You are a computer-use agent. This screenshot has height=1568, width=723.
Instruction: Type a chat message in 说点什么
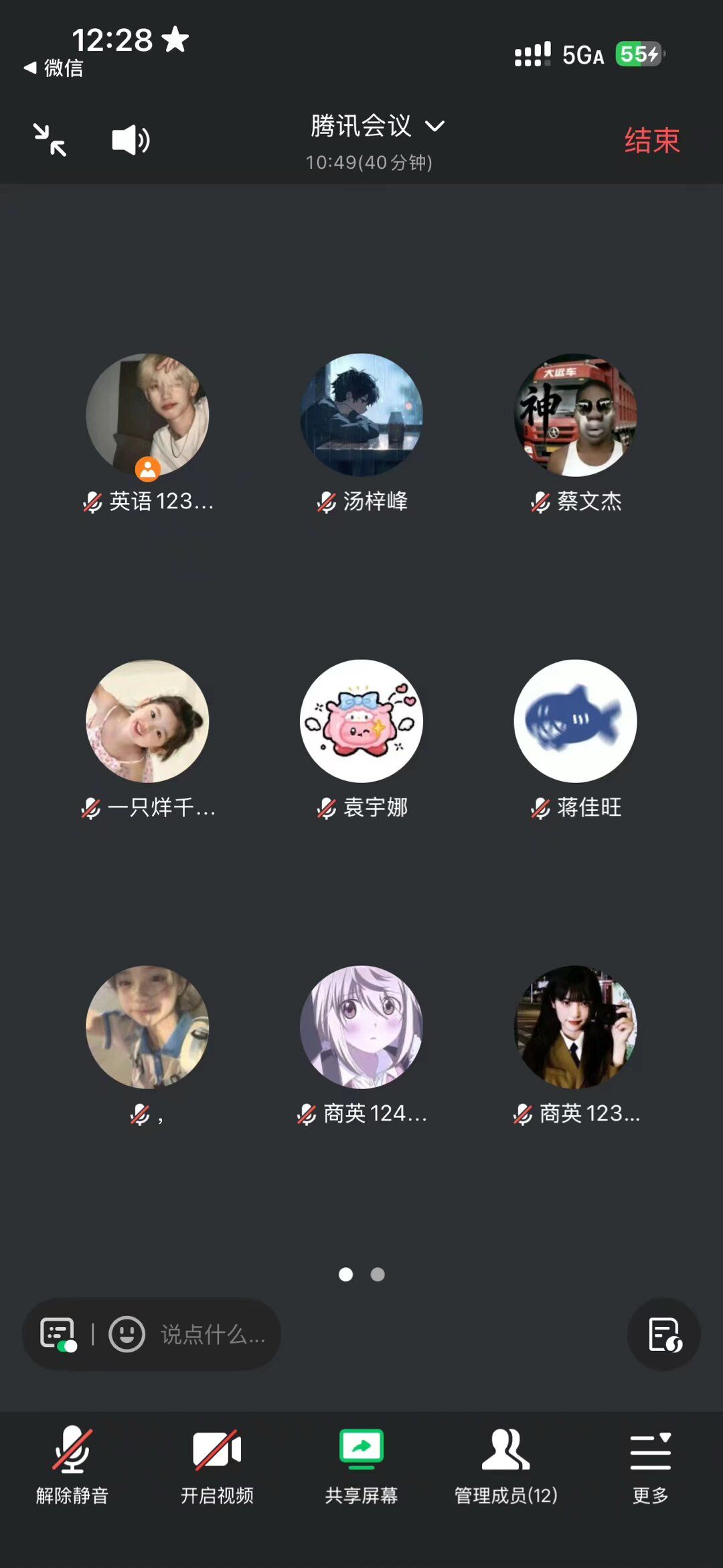pos(213,1334)
